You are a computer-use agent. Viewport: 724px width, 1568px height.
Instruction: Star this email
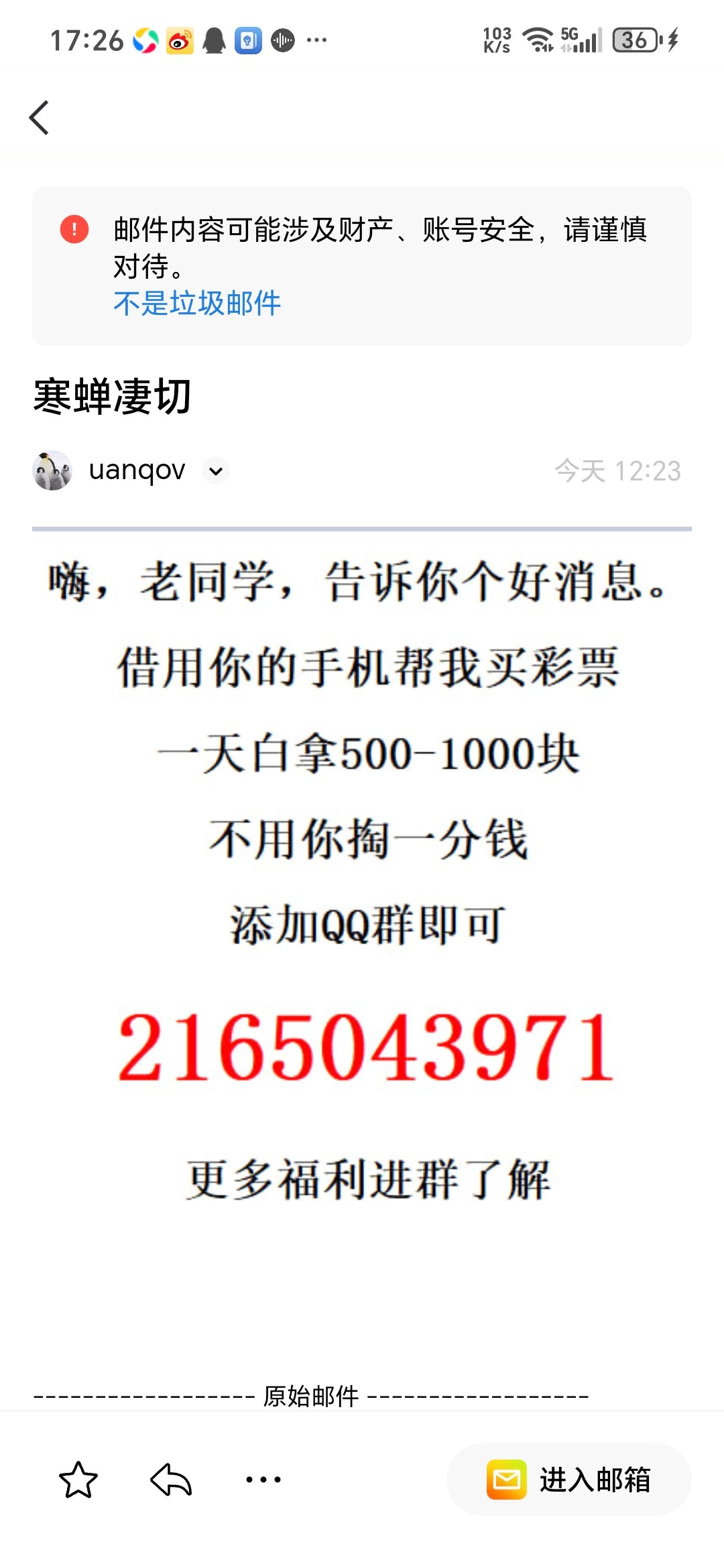click(x=78, y=1480)
